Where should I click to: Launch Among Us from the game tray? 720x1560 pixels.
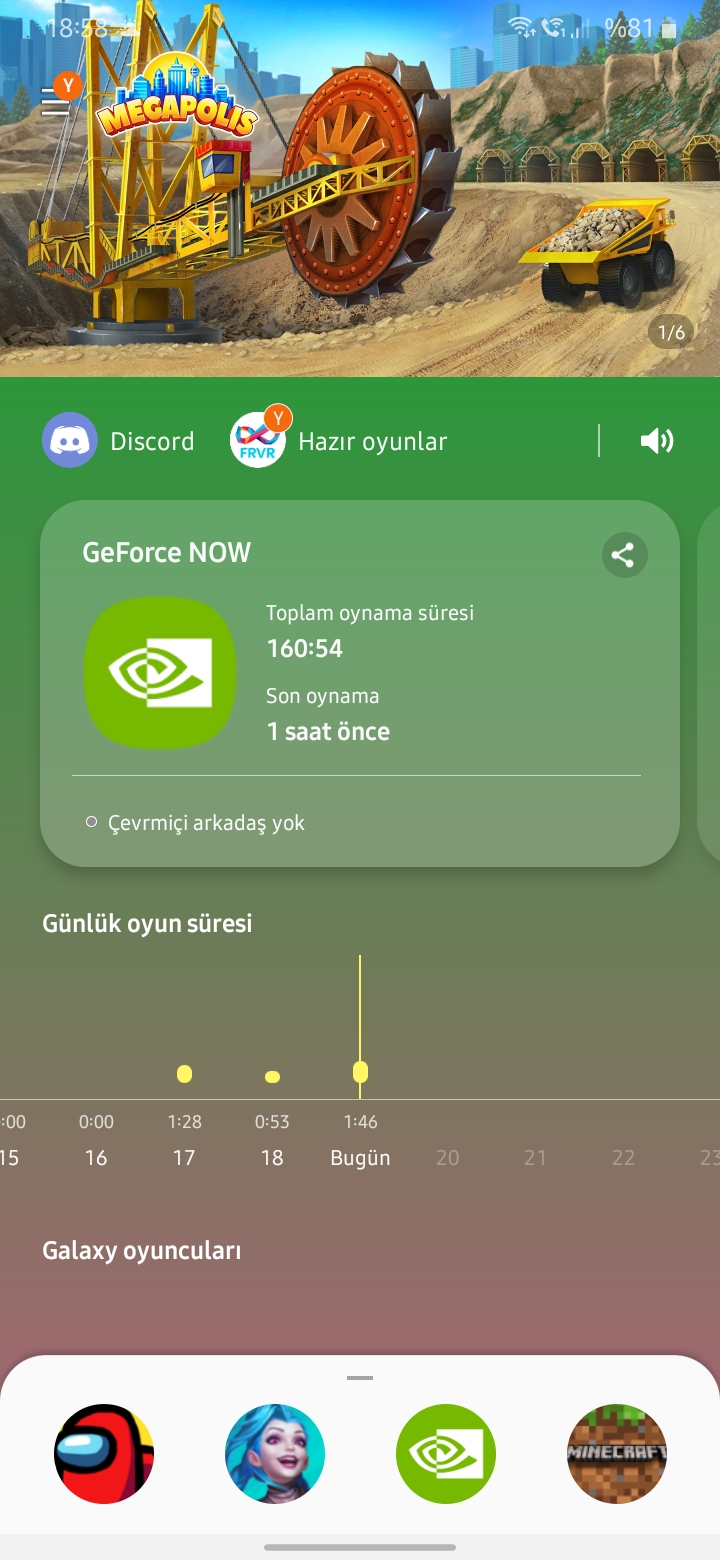[104, 1453]
